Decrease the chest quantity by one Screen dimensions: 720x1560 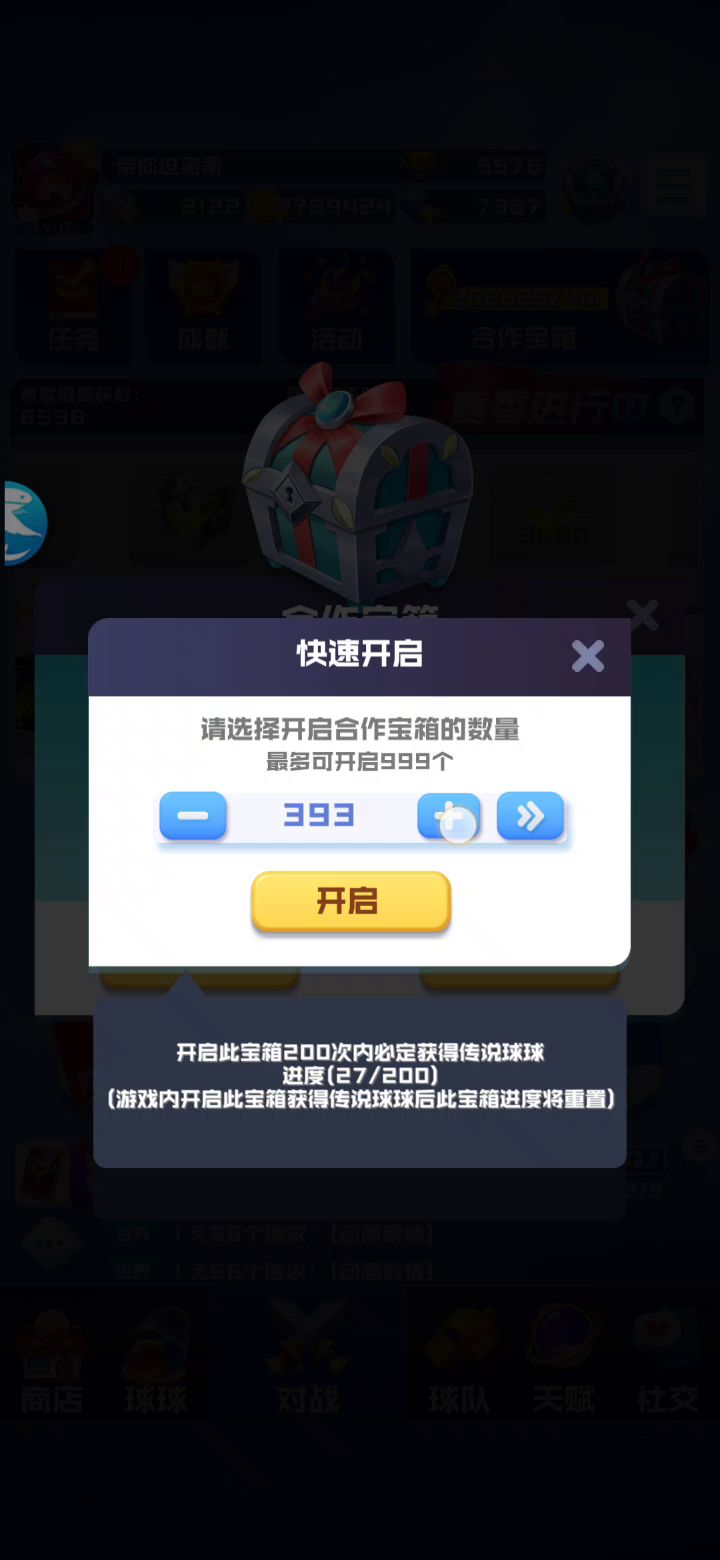click(x=193, y=816)
